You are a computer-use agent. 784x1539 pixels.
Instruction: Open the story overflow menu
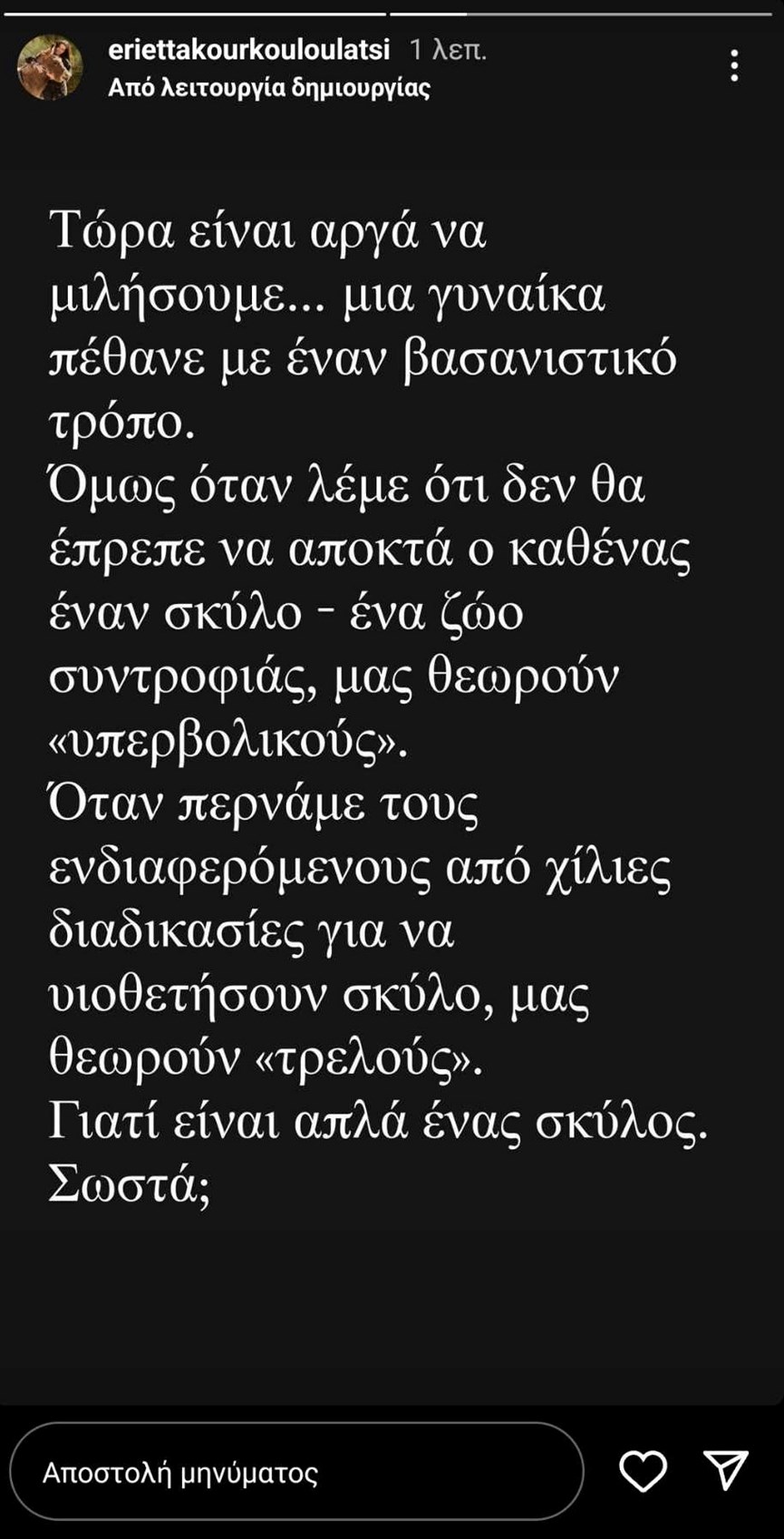coord(734,66)
